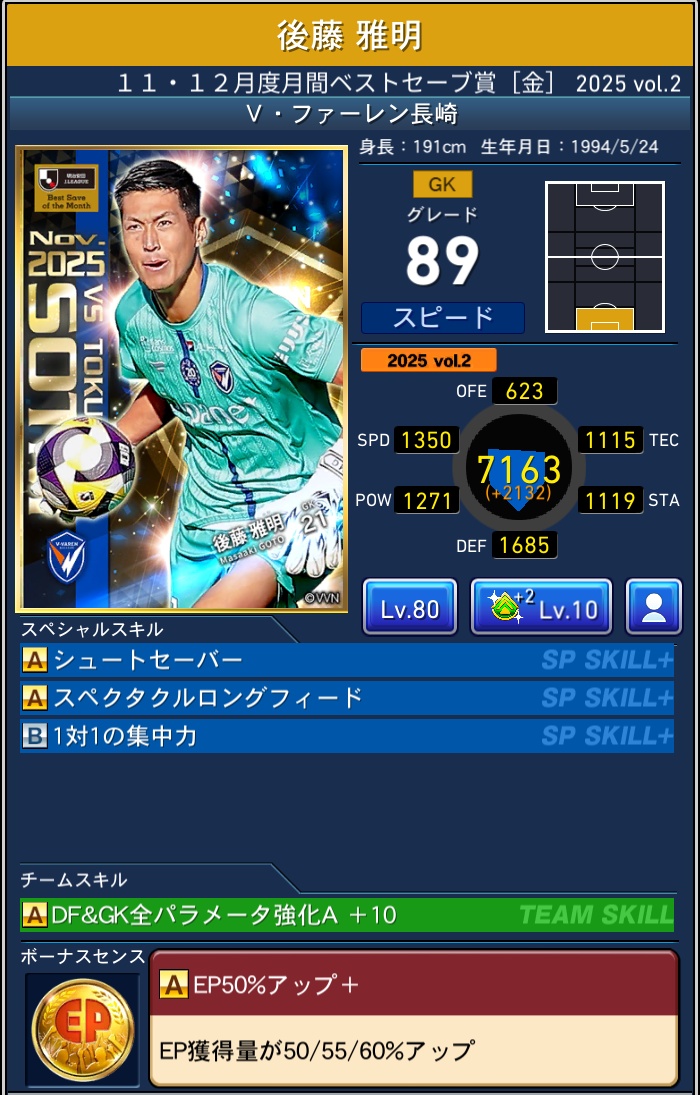Tap the Lv.80 level button
Screen dimensions: 700x1095
[410, 607]
